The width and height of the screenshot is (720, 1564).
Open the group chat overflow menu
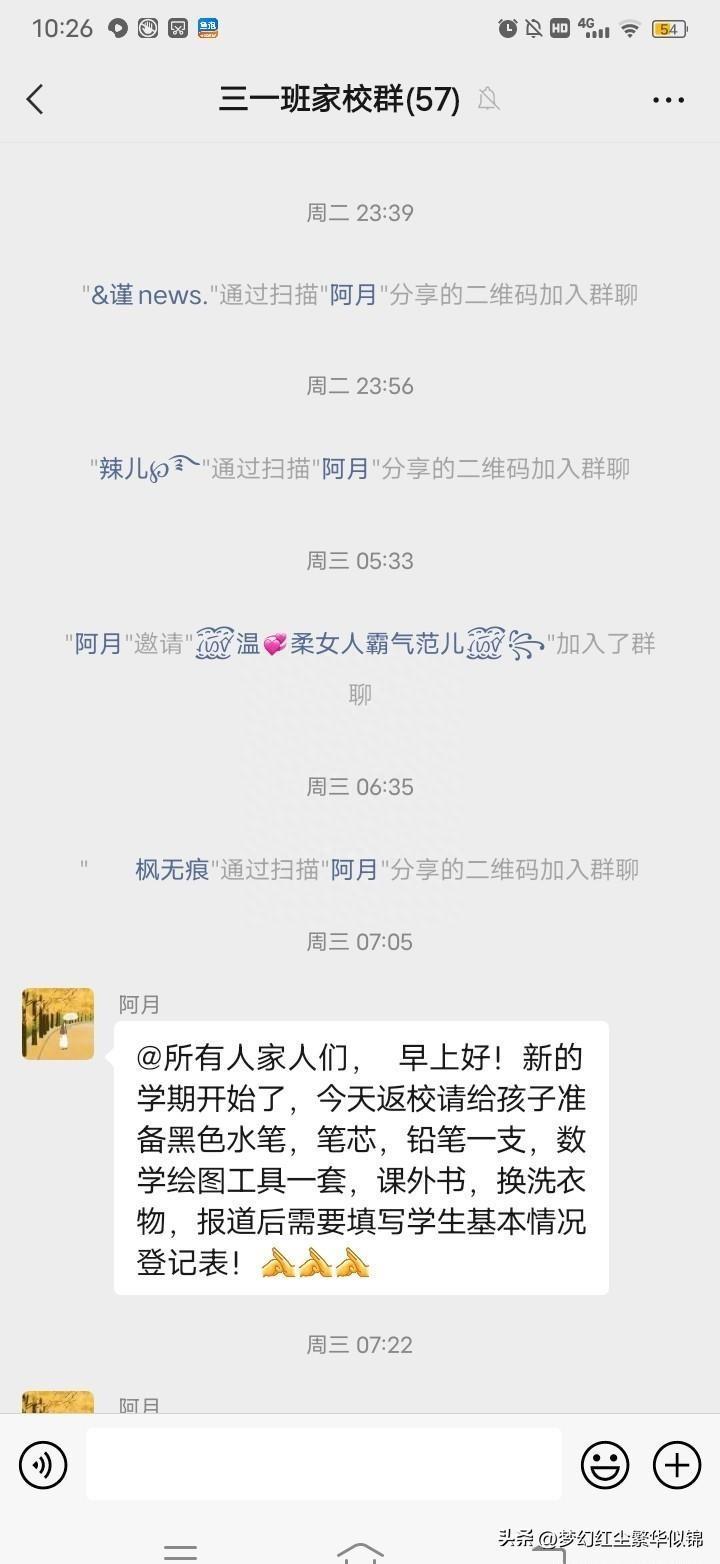click(x=668, y=100)
